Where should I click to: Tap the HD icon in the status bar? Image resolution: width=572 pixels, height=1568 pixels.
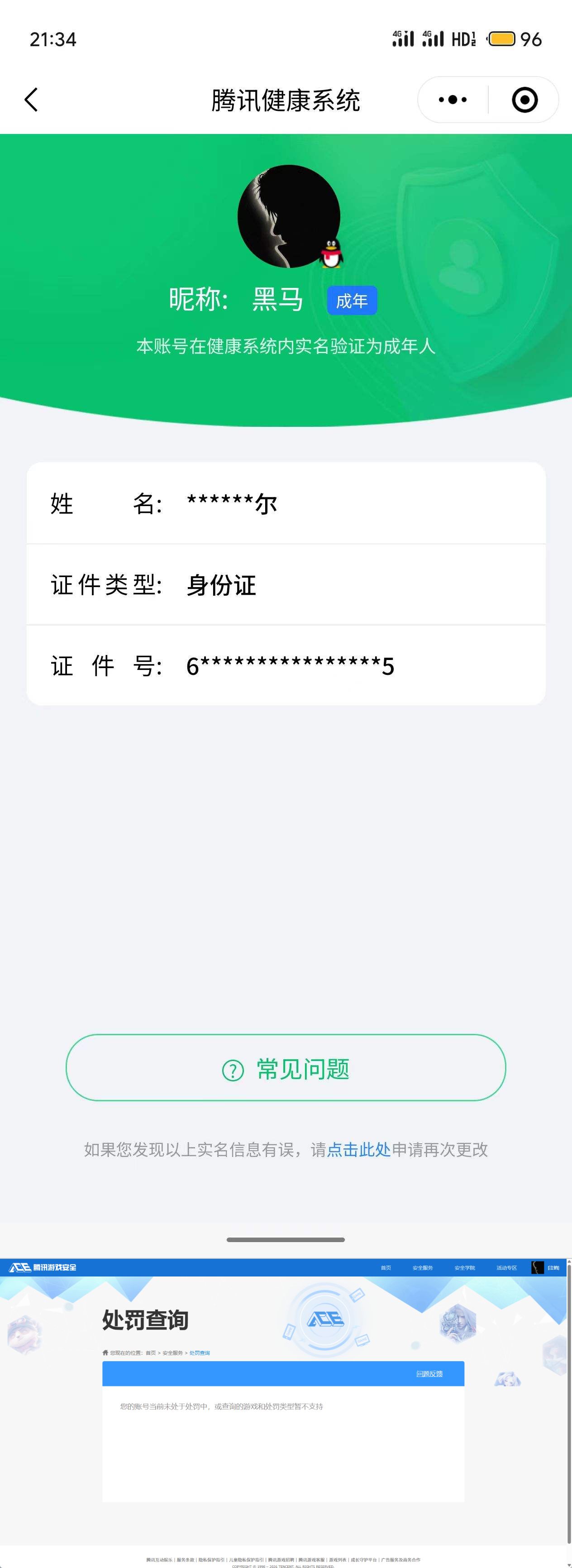[465, 38]
